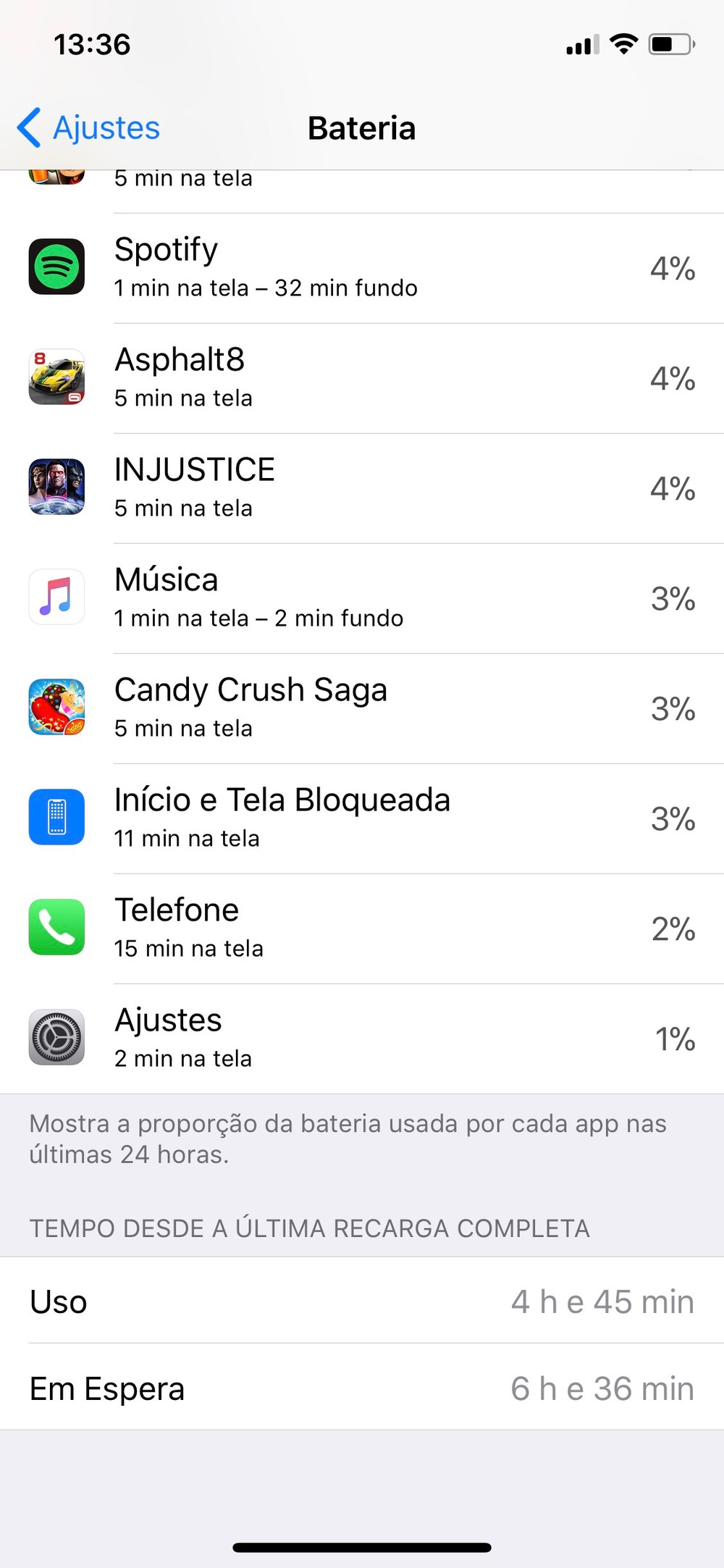Screen dimensions: 724x1568
Task: Show Telefone battery usage details
Action: tap(362, 928)
